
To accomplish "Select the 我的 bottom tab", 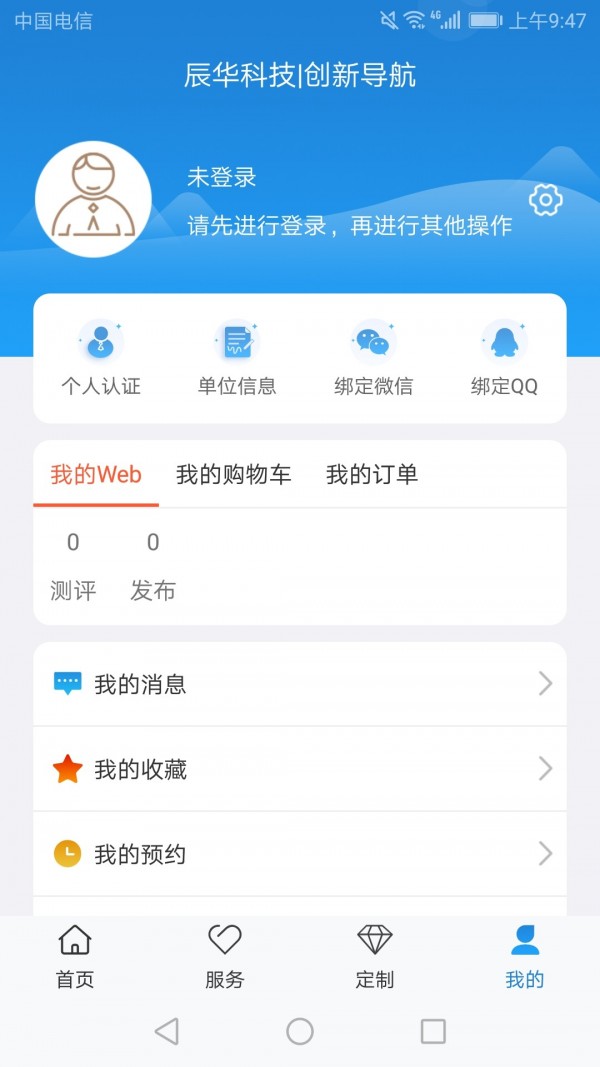I will click(x=524, y=957).
